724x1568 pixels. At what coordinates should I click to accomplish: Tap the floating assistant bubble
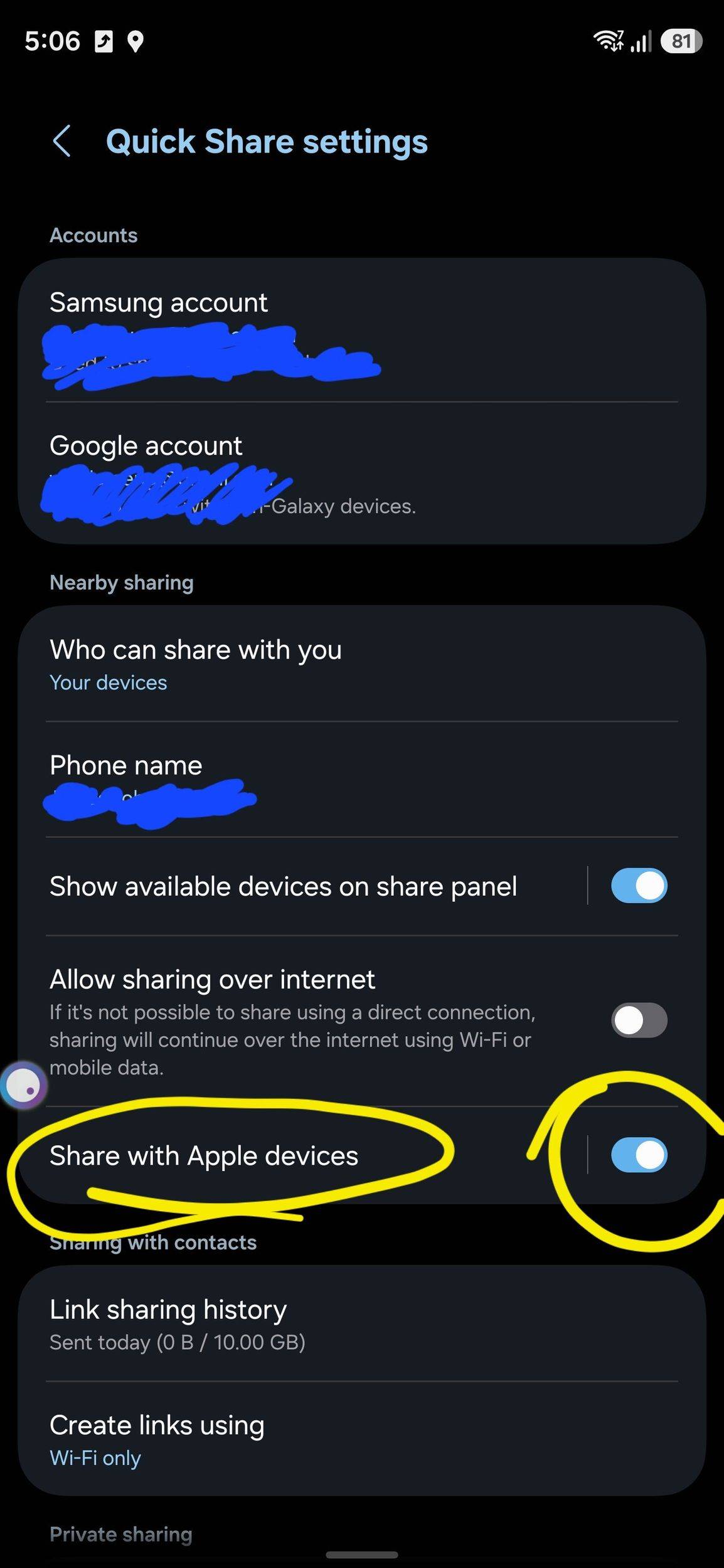pos(23,1086)
